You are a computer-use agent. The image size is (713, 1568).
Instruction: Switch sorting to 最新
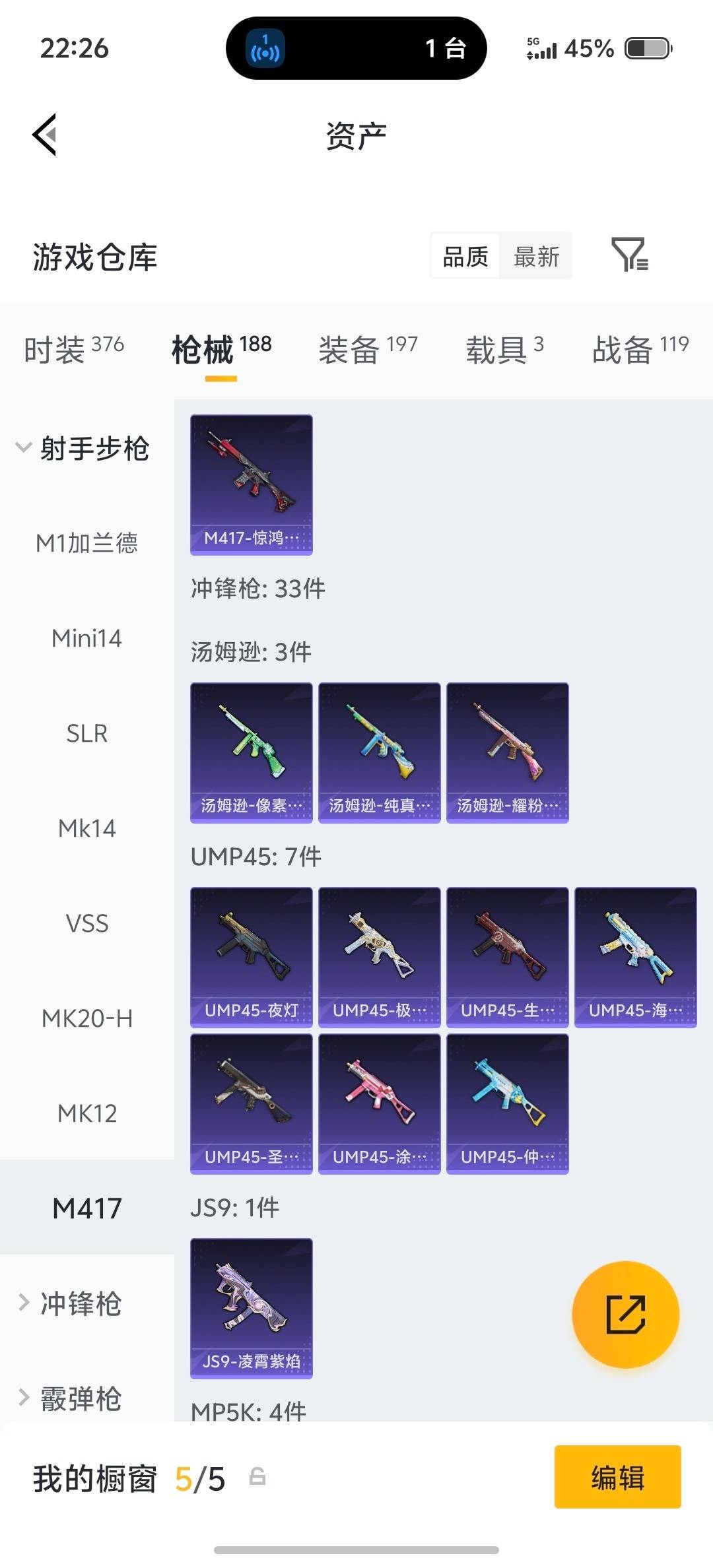pyautogui.click(x=536, y=256)
